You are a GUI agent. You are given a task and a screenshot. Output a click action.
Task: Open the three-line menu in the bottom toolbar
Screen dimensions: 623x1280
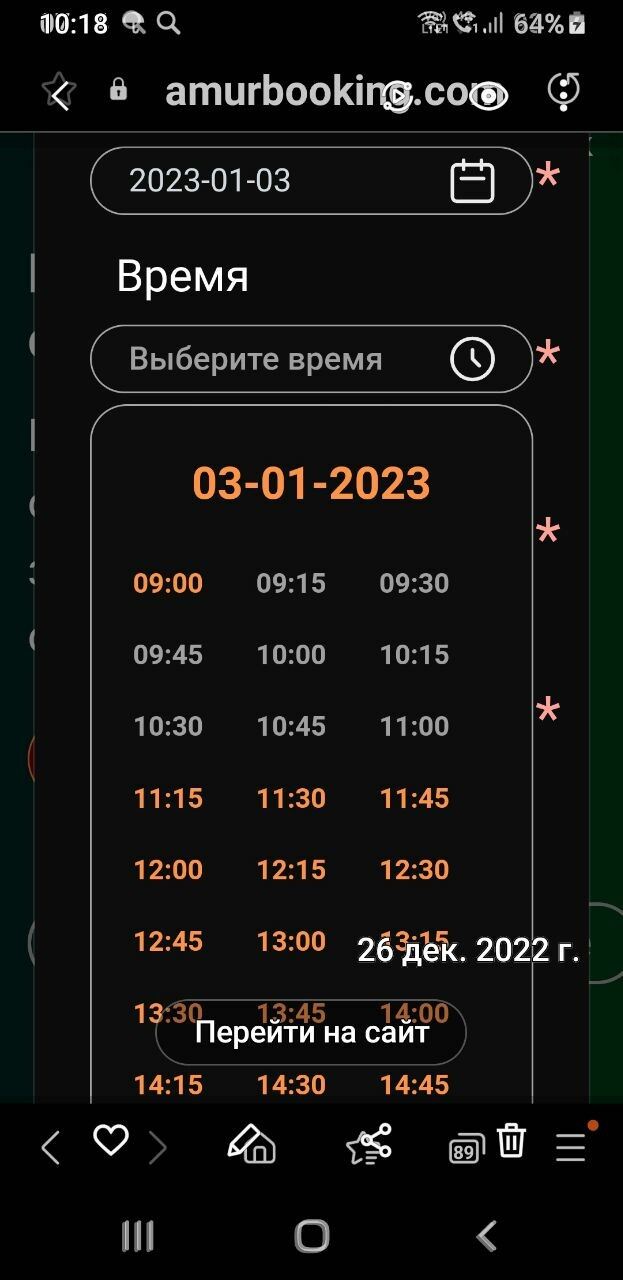(x=570, y=1148)
